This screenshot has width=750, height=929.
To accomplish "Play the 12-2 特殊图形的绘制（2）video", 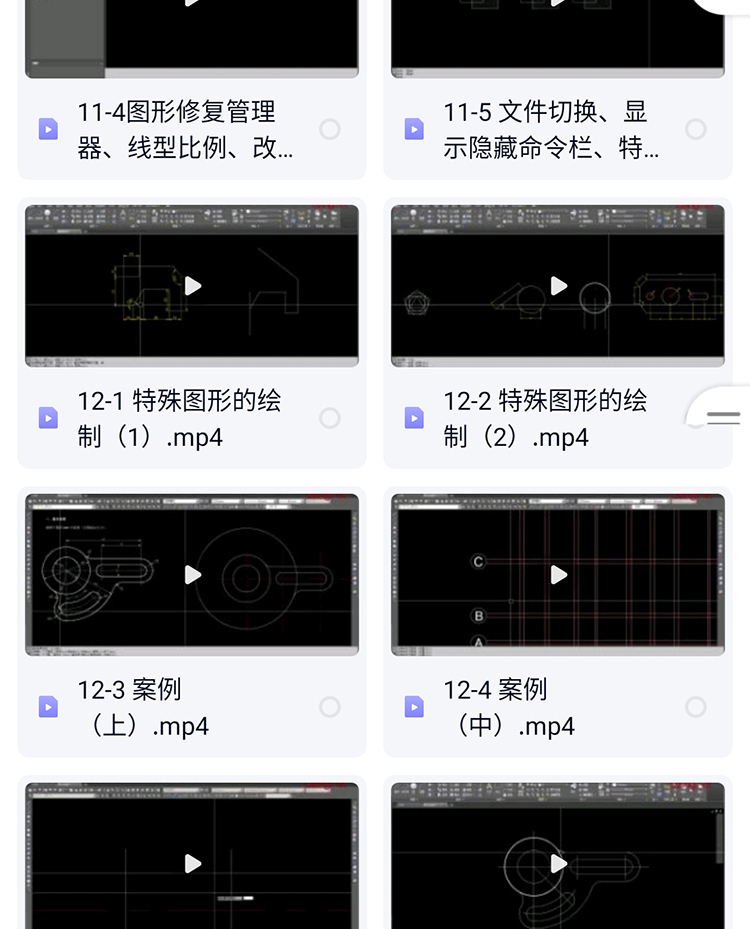I will 559,286.
